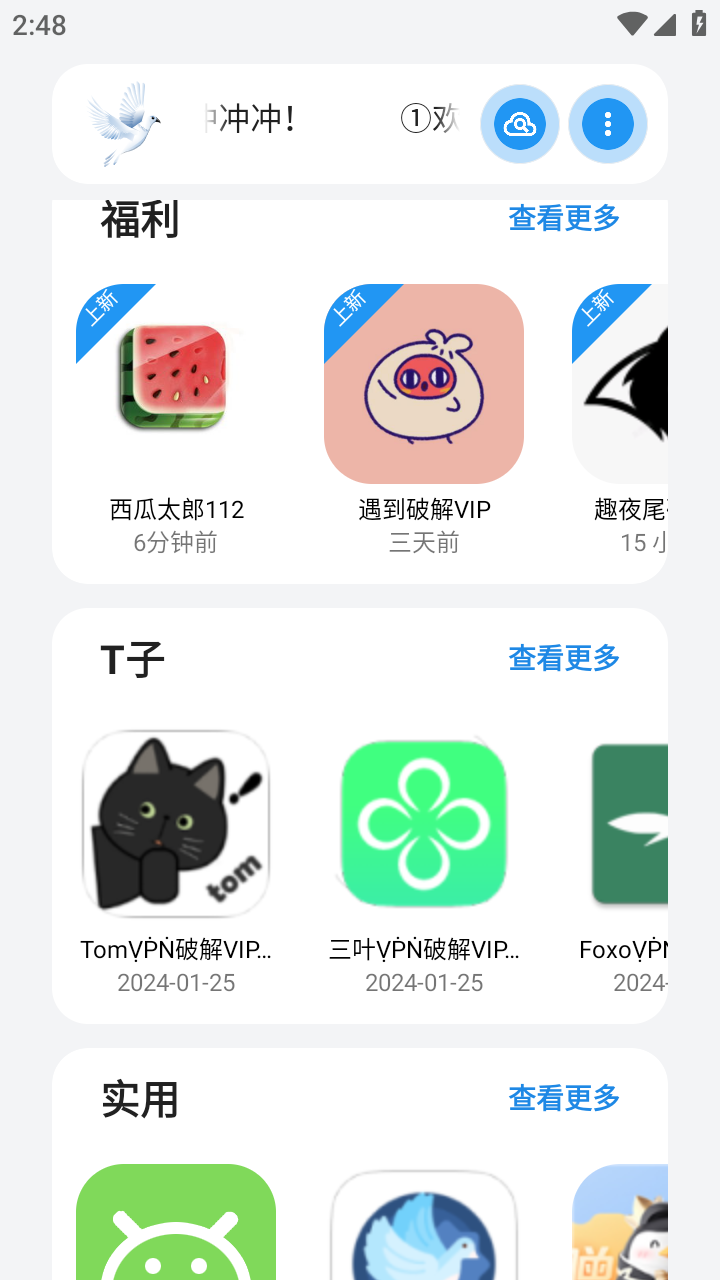Screen dimensions: 720x1280
Task: Select the 遇到破解VIP bird icon
Action: (423, 383)
